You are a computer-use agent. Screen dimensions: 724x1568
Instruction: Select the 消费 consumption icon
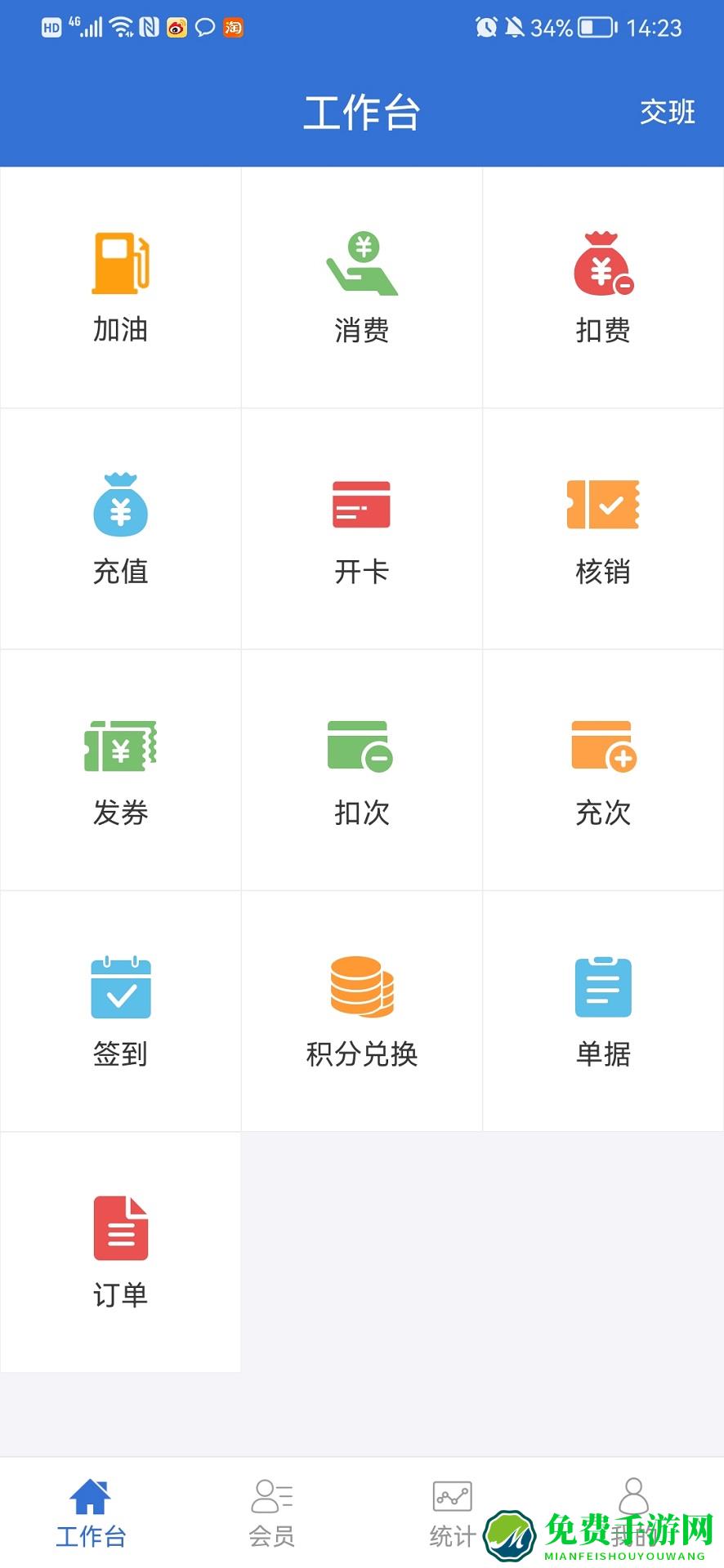(362, 286)
